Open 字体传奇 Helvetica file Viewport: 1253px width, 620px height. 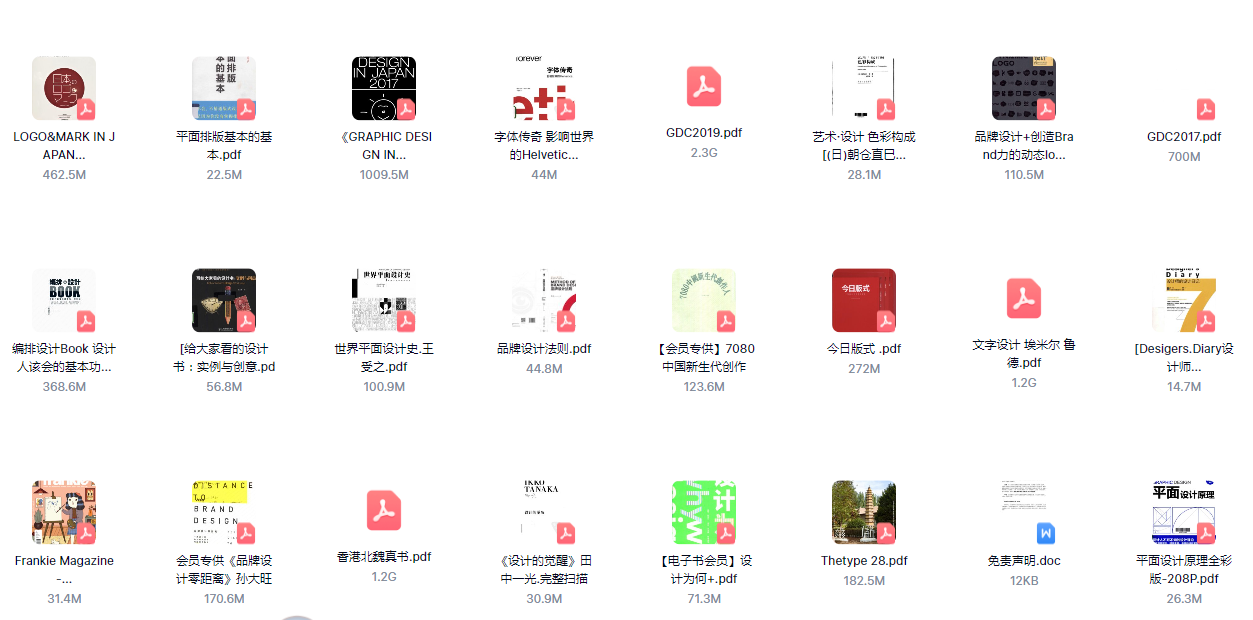point(544,88)
